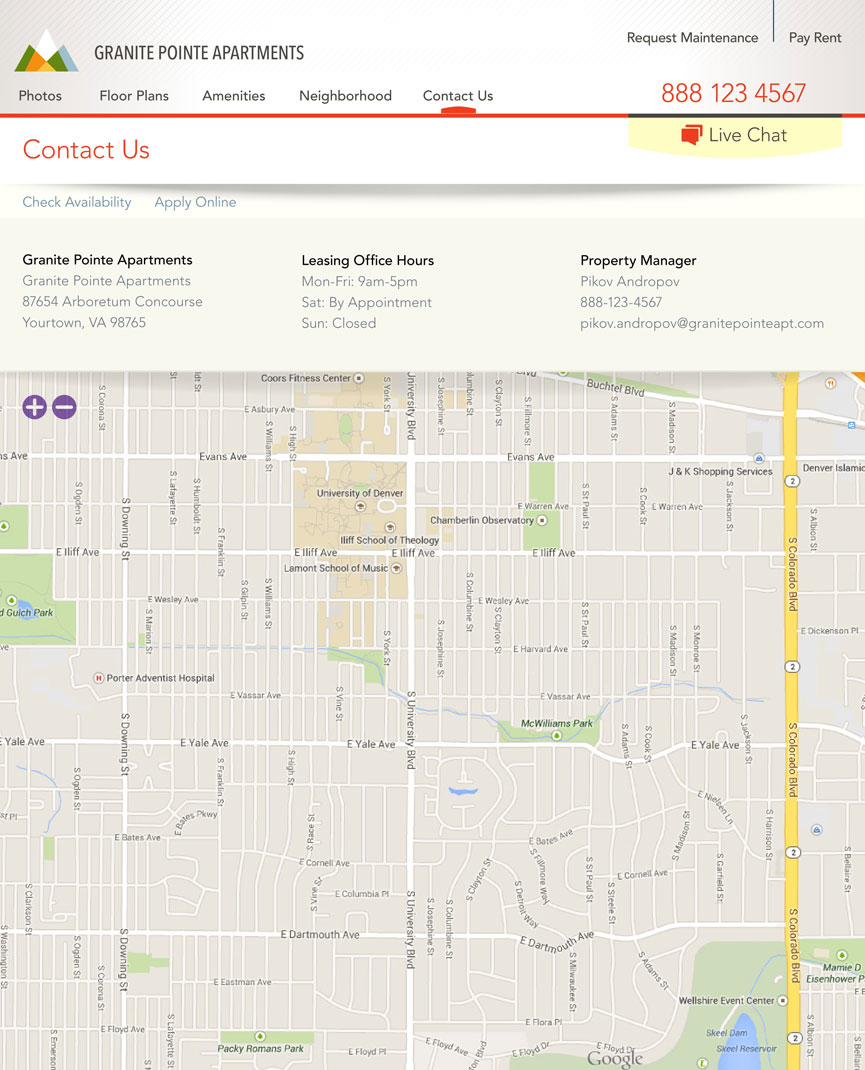
Task: Open the Apply Online link
Action: (195, 202)
